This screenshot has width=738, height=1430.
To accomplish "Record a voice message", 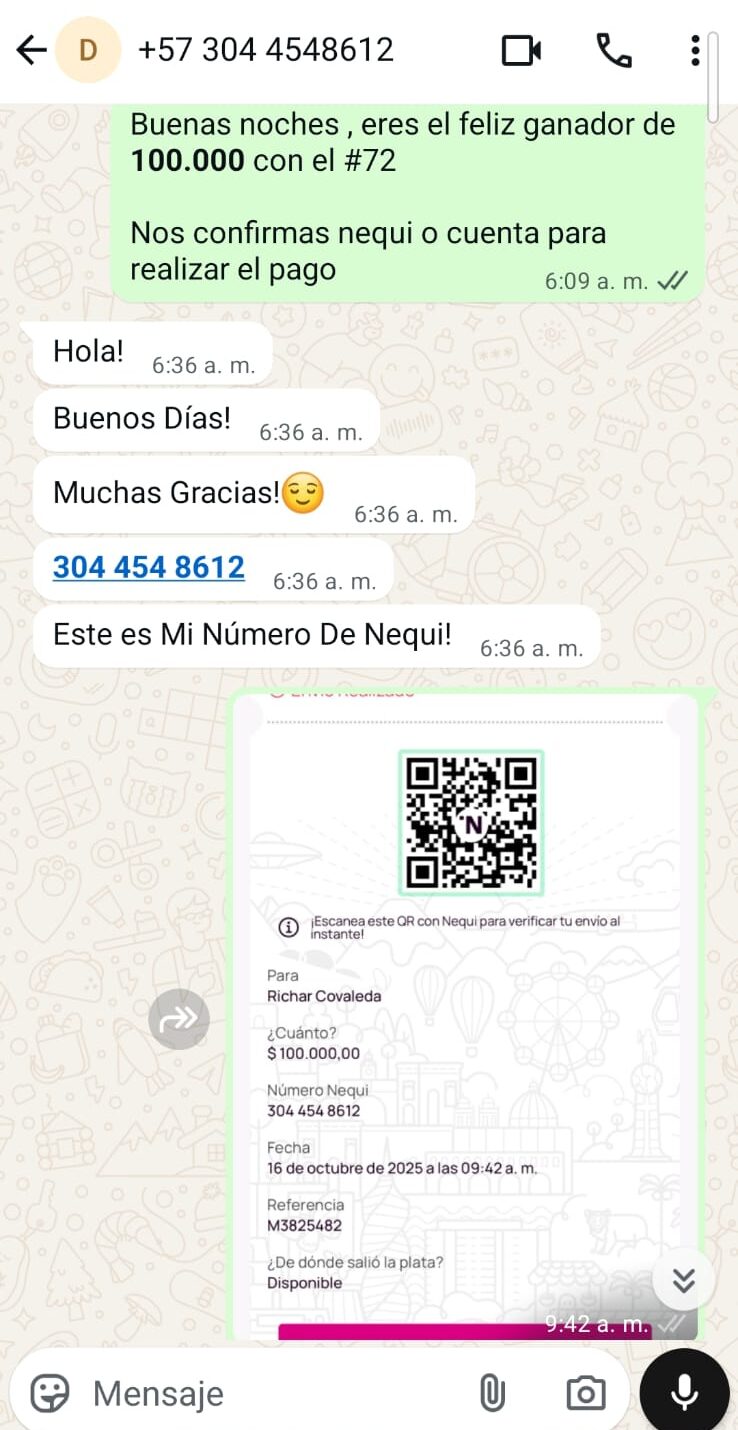I will click(684, 1392).
